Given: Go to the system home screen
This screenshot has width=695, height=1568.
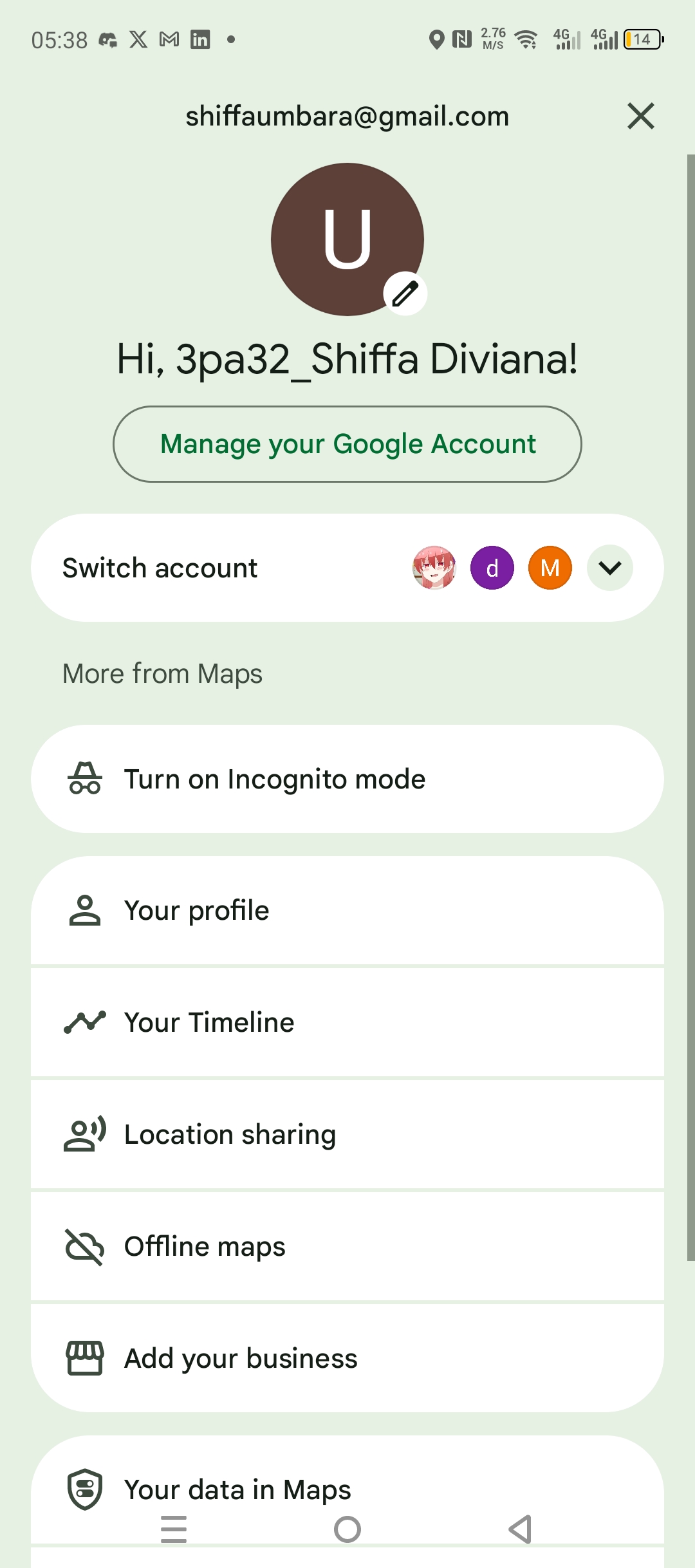Looking at the screenshot, I should click(347, 1529).
